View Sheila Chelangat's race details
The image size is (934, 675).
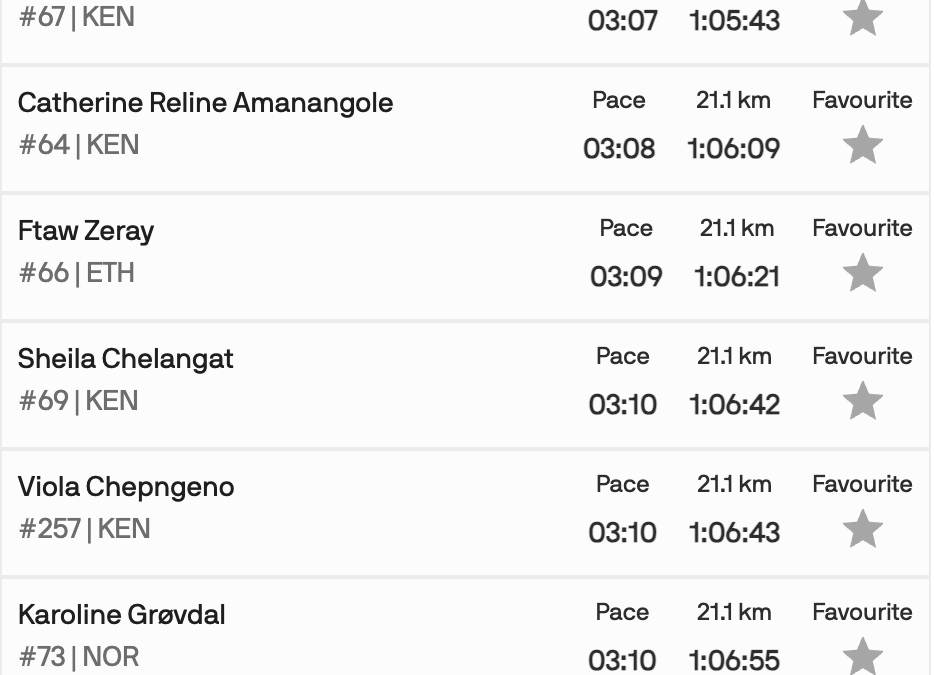pyautogui.click(x=125, y=359)
